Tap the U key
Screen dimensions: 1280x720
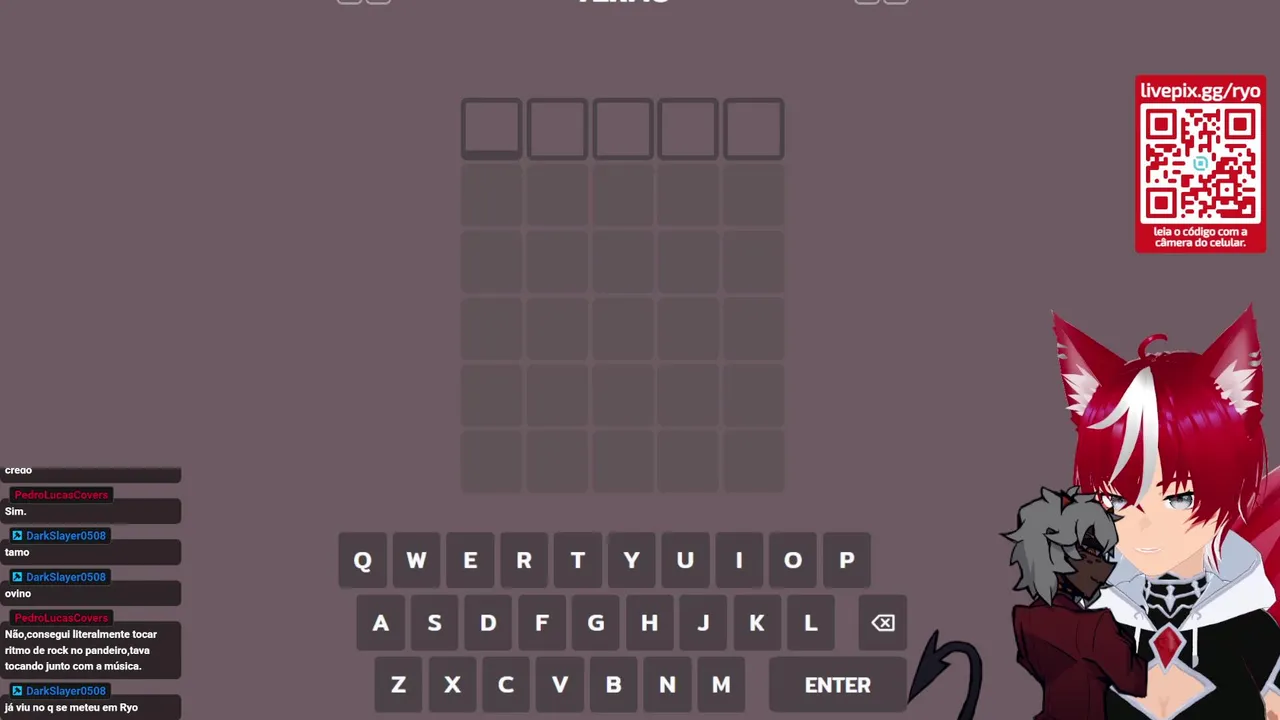(685, 560)
